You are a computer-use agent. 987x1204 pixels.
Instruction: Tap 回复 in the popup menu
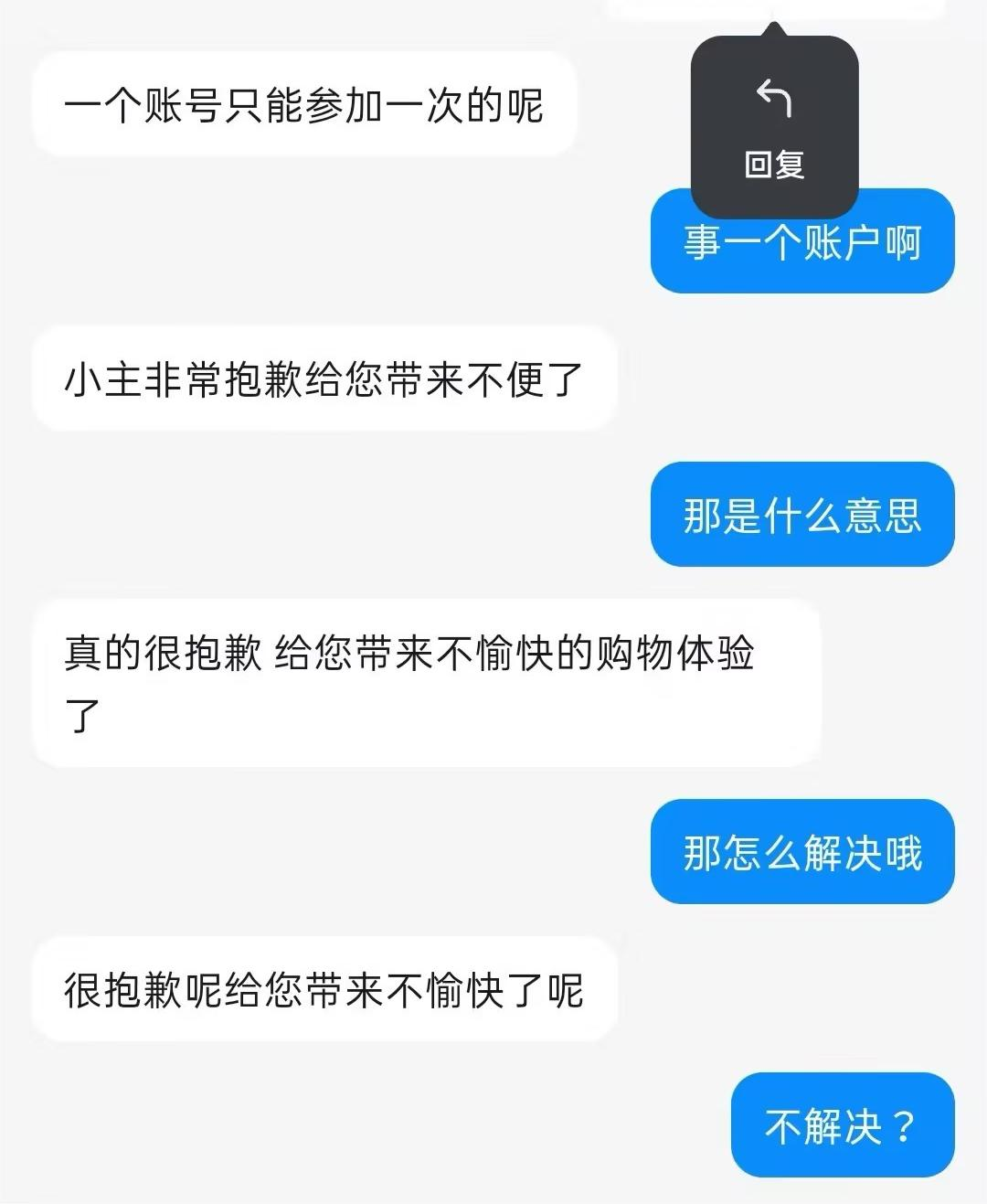coord(774,128)
